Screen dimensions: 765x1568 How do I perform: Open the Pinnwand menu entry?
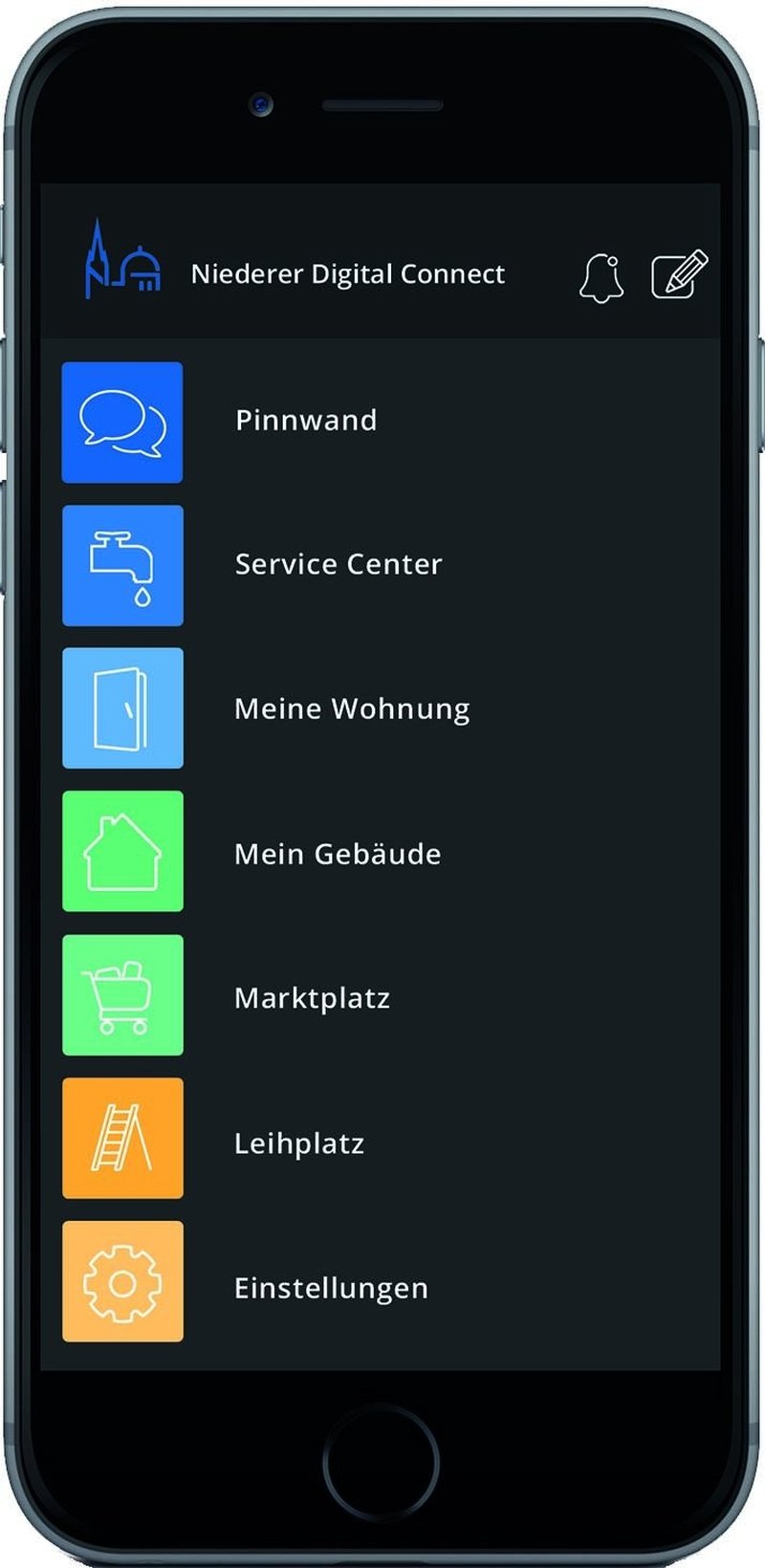click(305, 421)
